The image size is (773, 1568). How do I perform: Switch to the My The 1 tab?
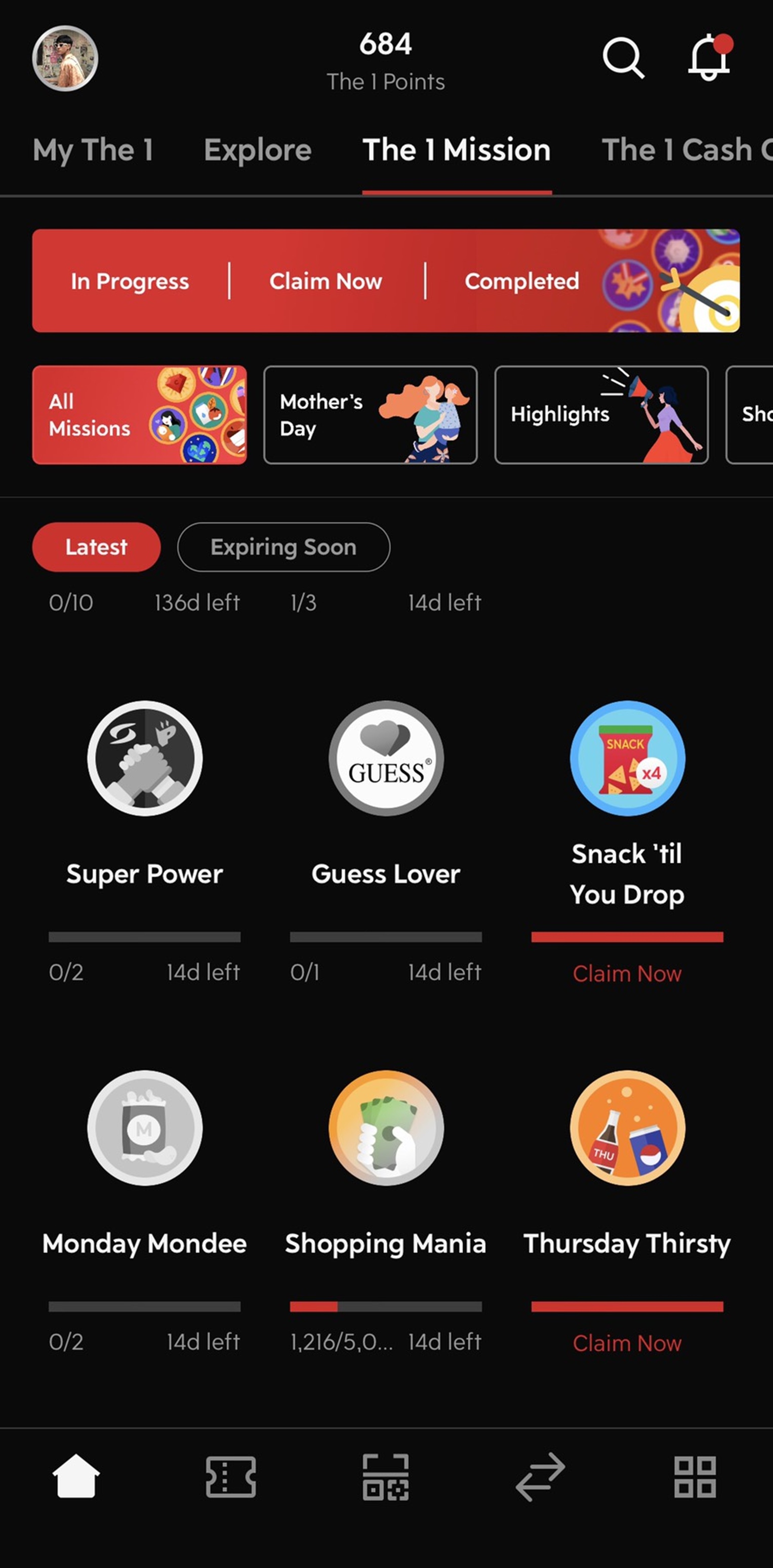tap(93, 150)
